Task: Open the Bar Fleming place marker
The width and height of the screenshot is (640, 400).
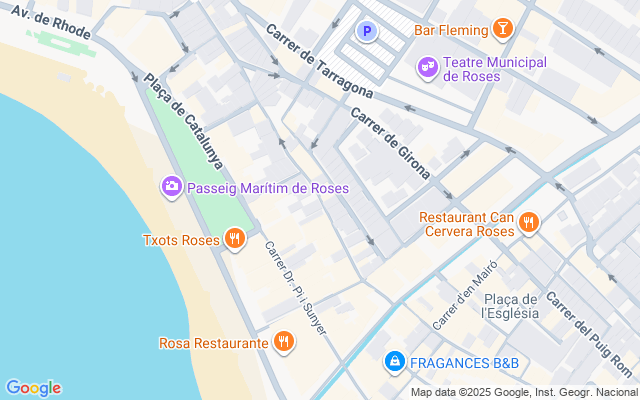Action: [x=502, y=30]
